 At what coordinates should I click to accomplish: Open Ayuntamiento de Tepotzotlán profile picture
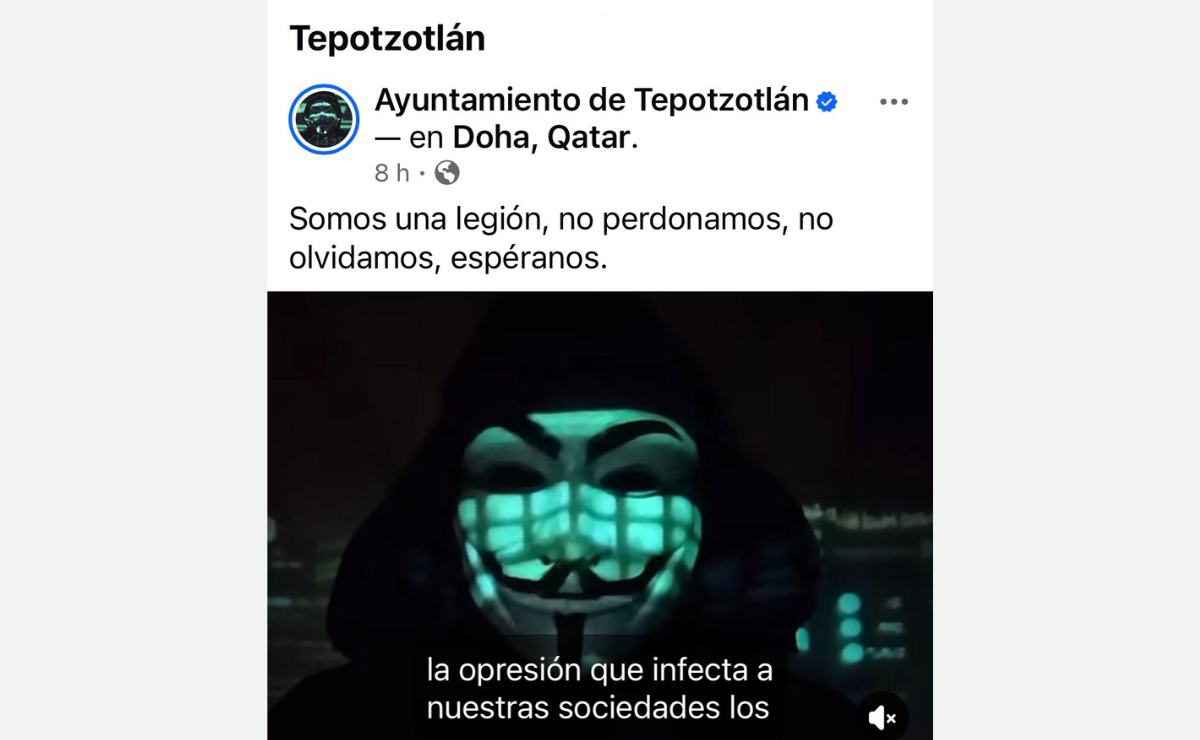click(324, 119)
